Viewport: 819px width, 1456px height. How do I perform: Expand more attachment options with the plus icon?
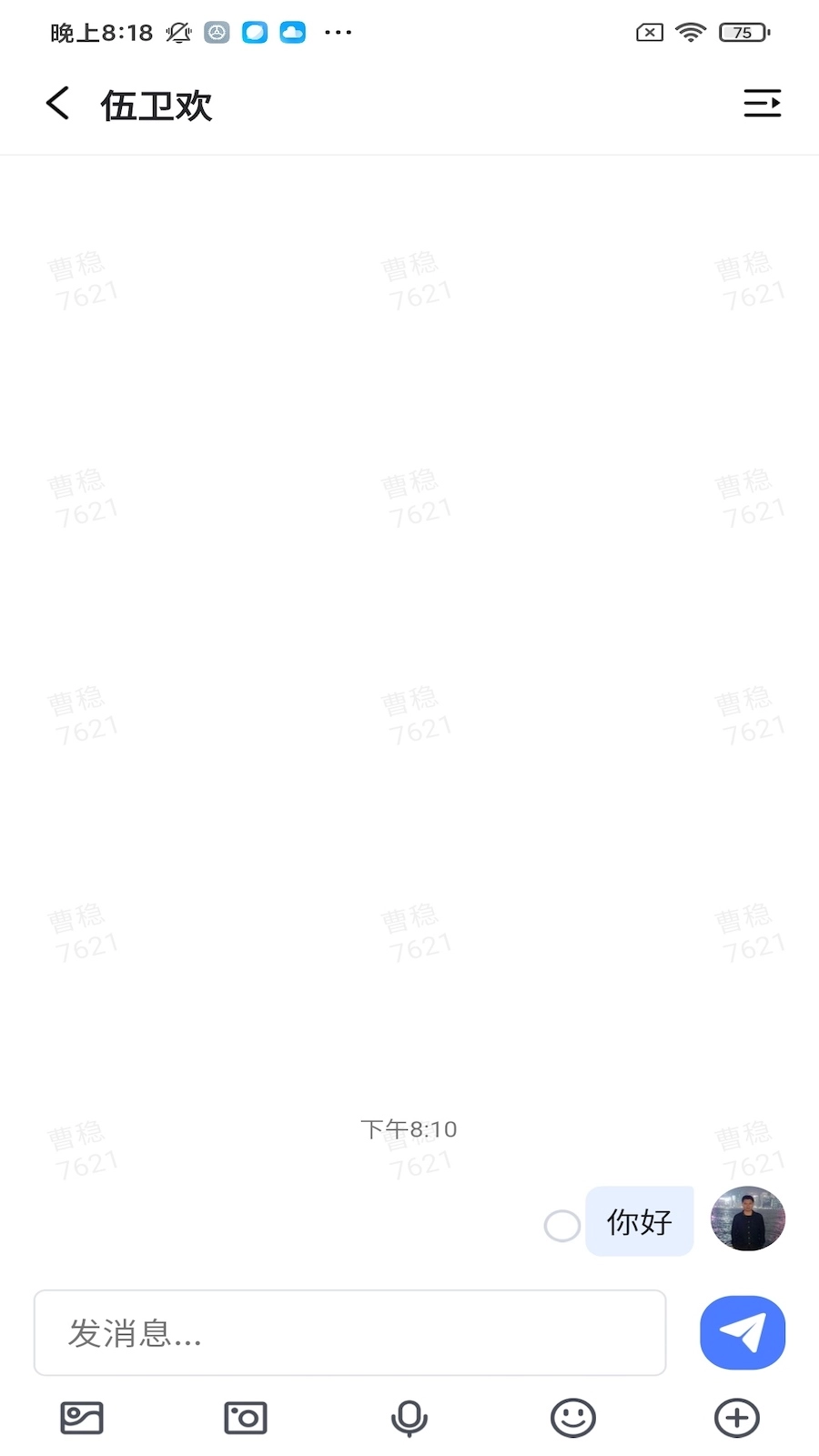tap(736, 1417)
